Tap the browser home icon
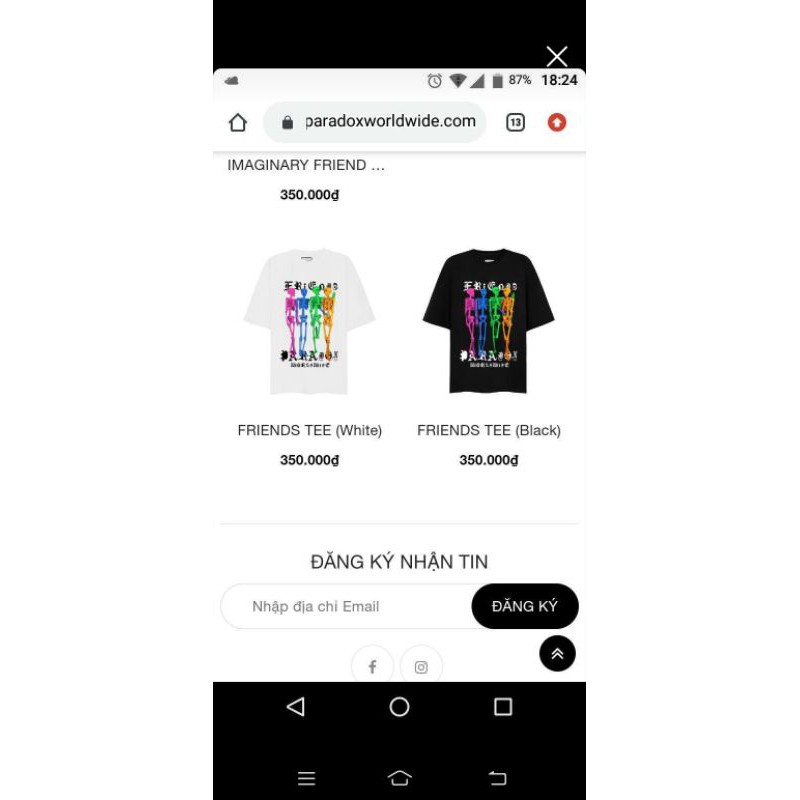The image size is (800, 800). coord(238,122)
